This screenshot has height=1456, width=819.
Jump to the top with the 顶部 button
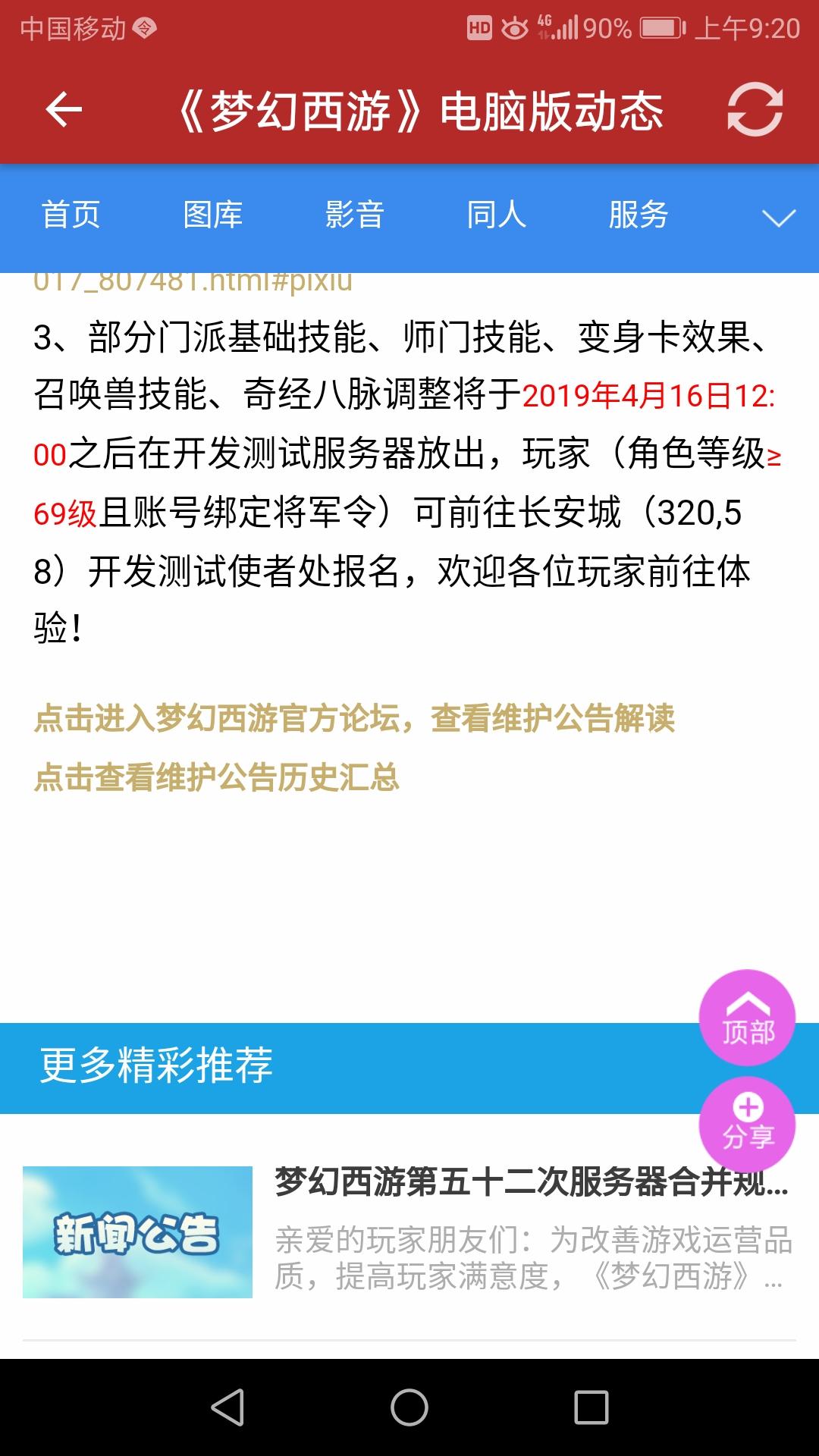[x=747, y=1018]
